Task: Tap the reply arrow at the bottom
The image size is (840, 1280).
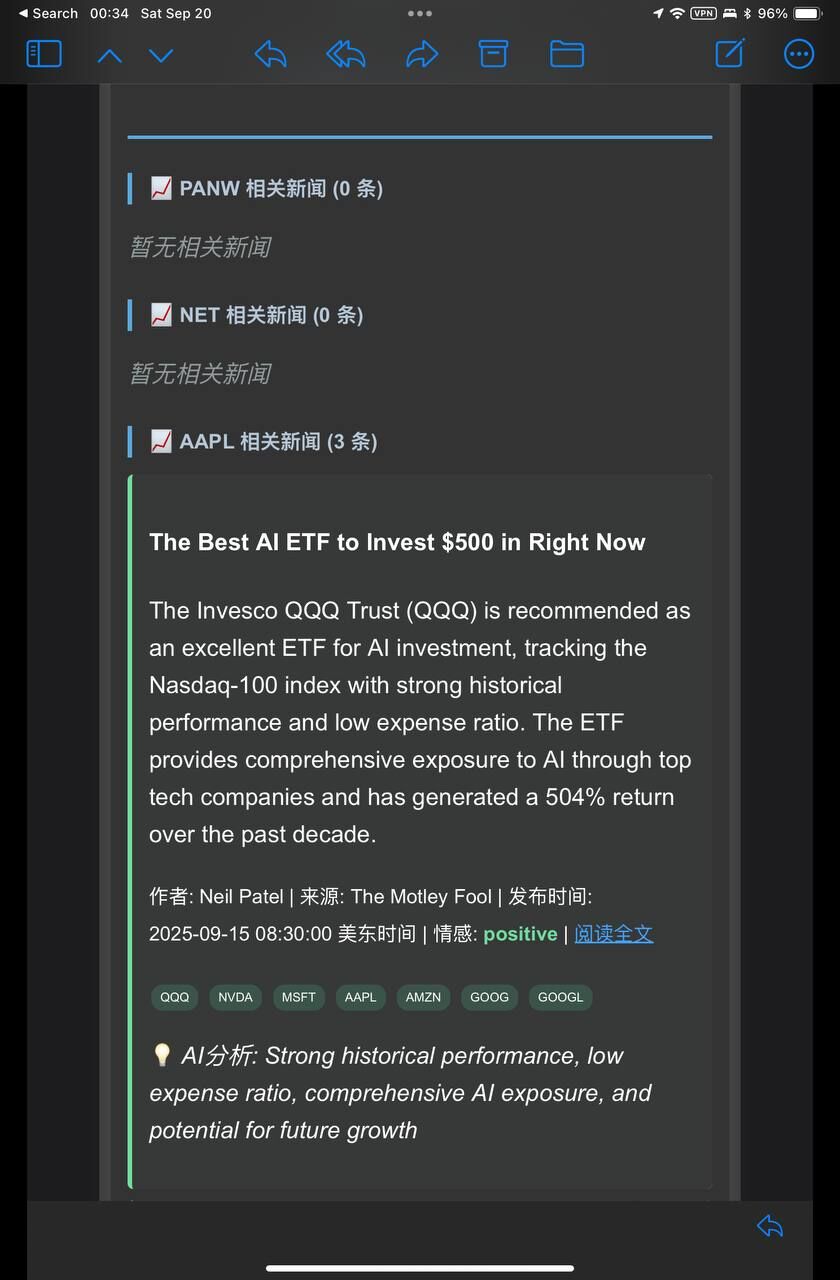Action: pyautogui.click(x=769, y=1226)
